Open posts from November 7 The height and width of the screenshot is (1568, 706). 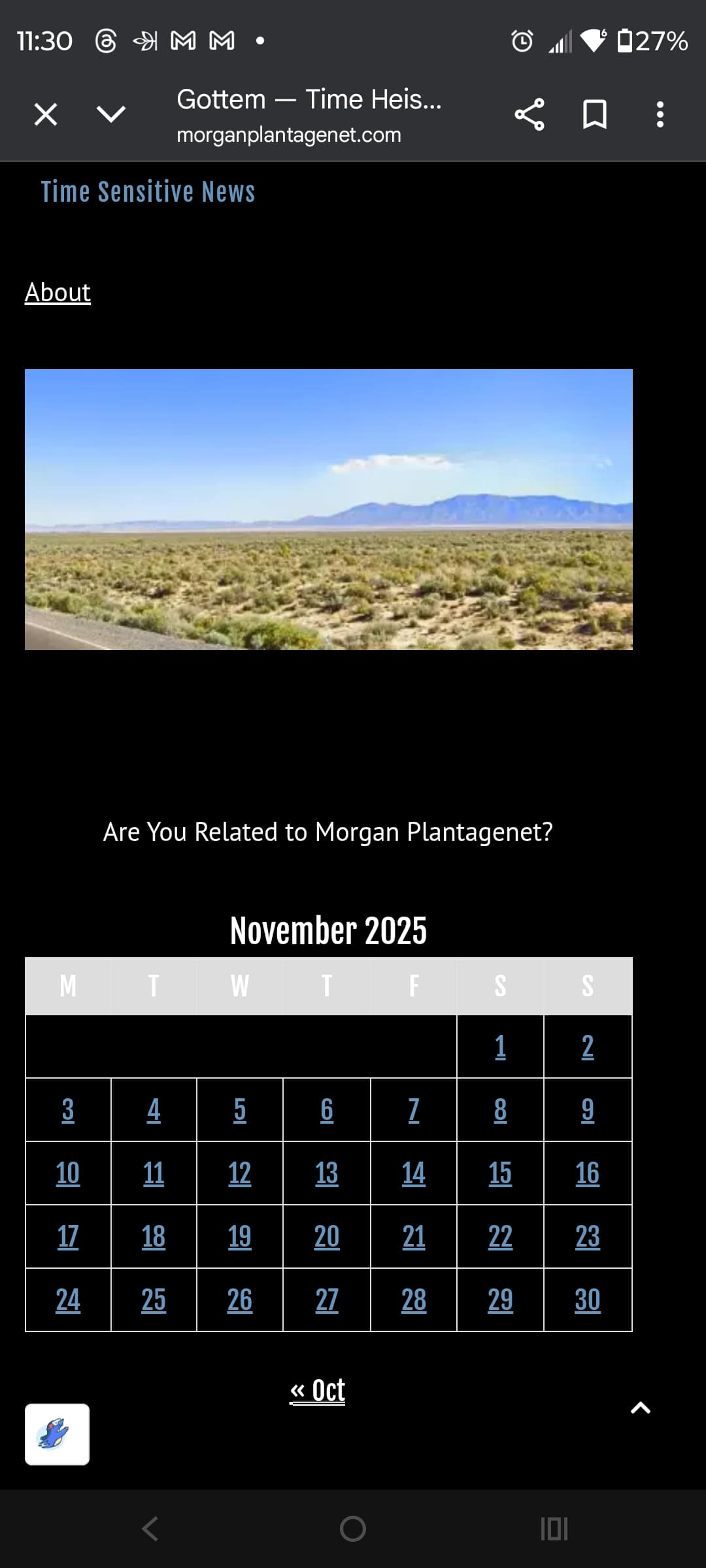(413, 1110)
